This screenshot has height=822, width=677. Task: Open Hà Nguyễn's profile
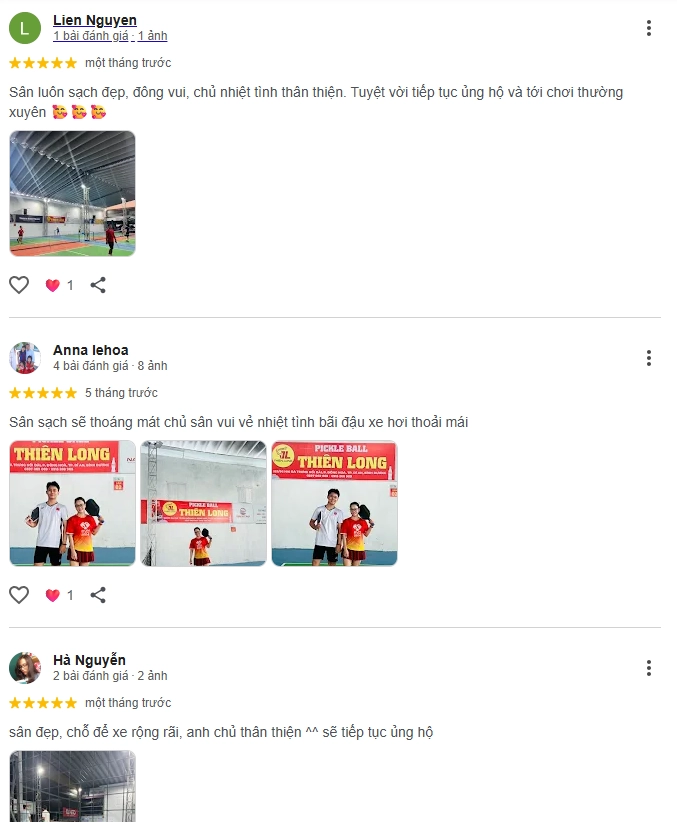click(89, 660)
